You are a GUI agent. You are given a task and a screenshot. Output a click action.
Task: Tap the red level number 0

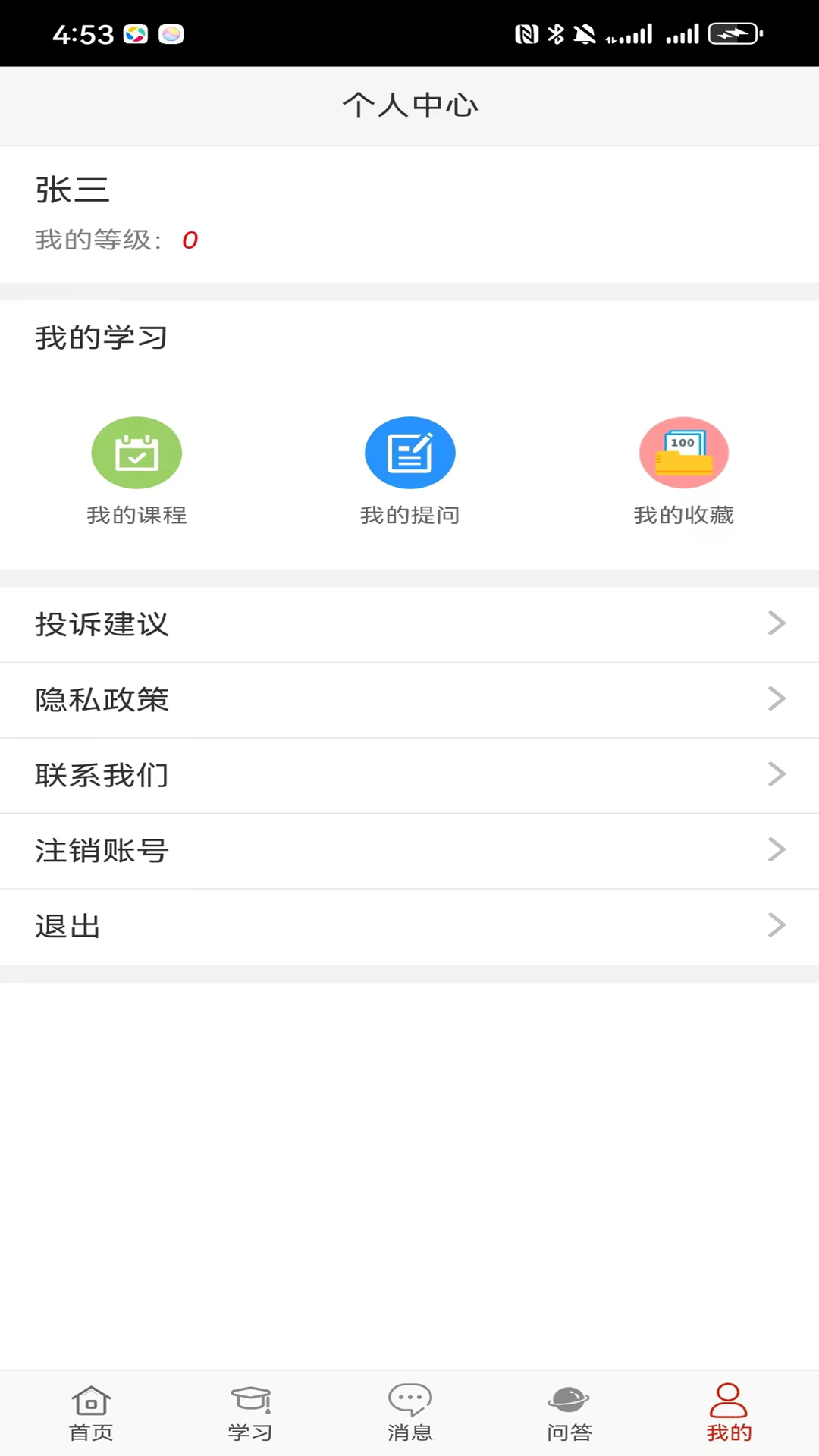pyautogui.click(x=189, y=240)
